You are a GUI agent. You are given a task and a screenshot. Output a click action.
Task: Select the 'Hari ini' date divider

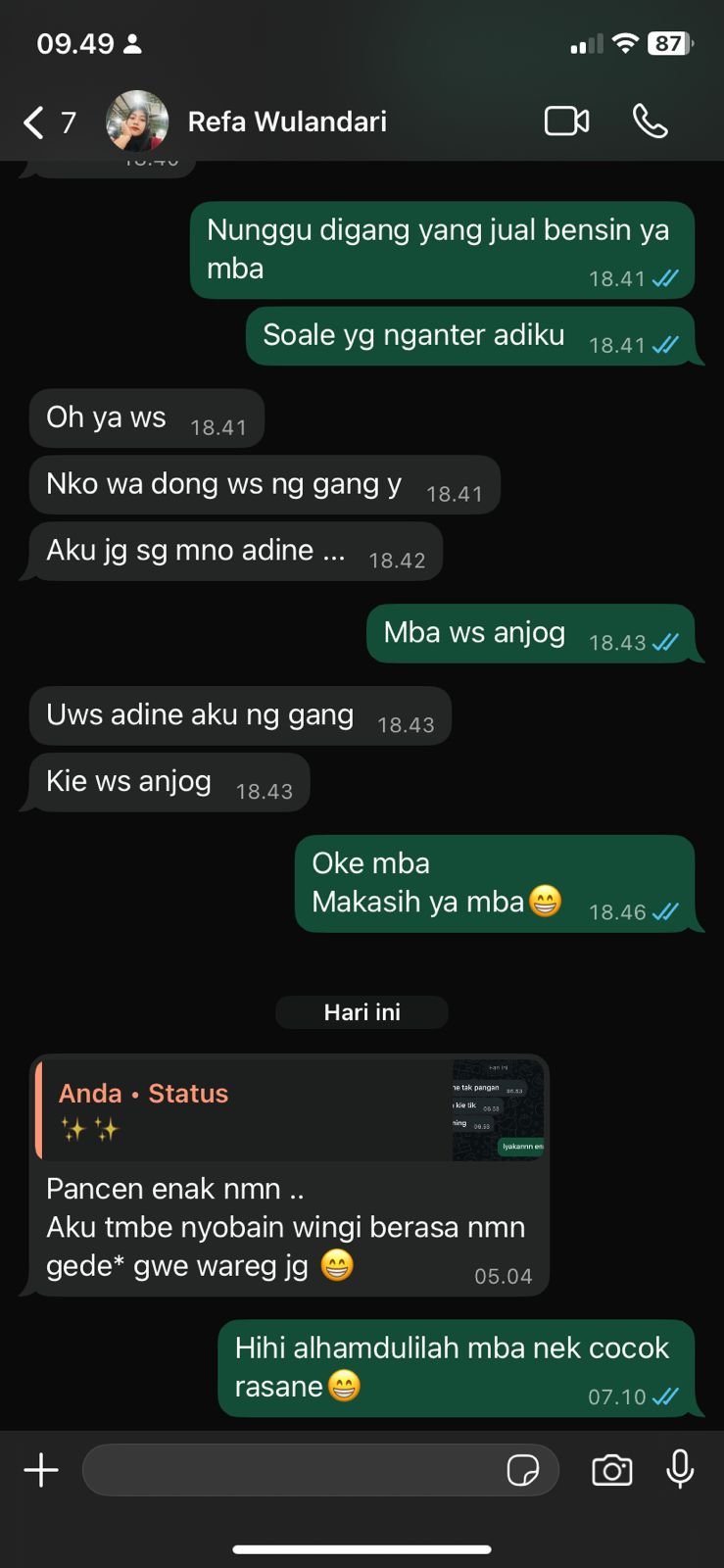pyautogui.click(x=362, y=1011)
